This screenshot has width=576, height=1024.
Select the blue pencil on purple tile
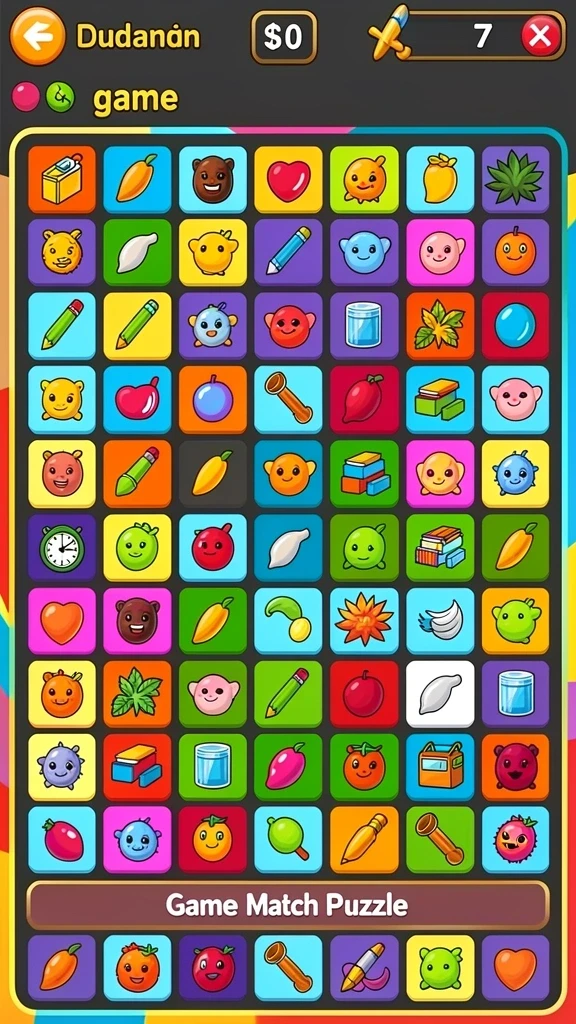288,253
